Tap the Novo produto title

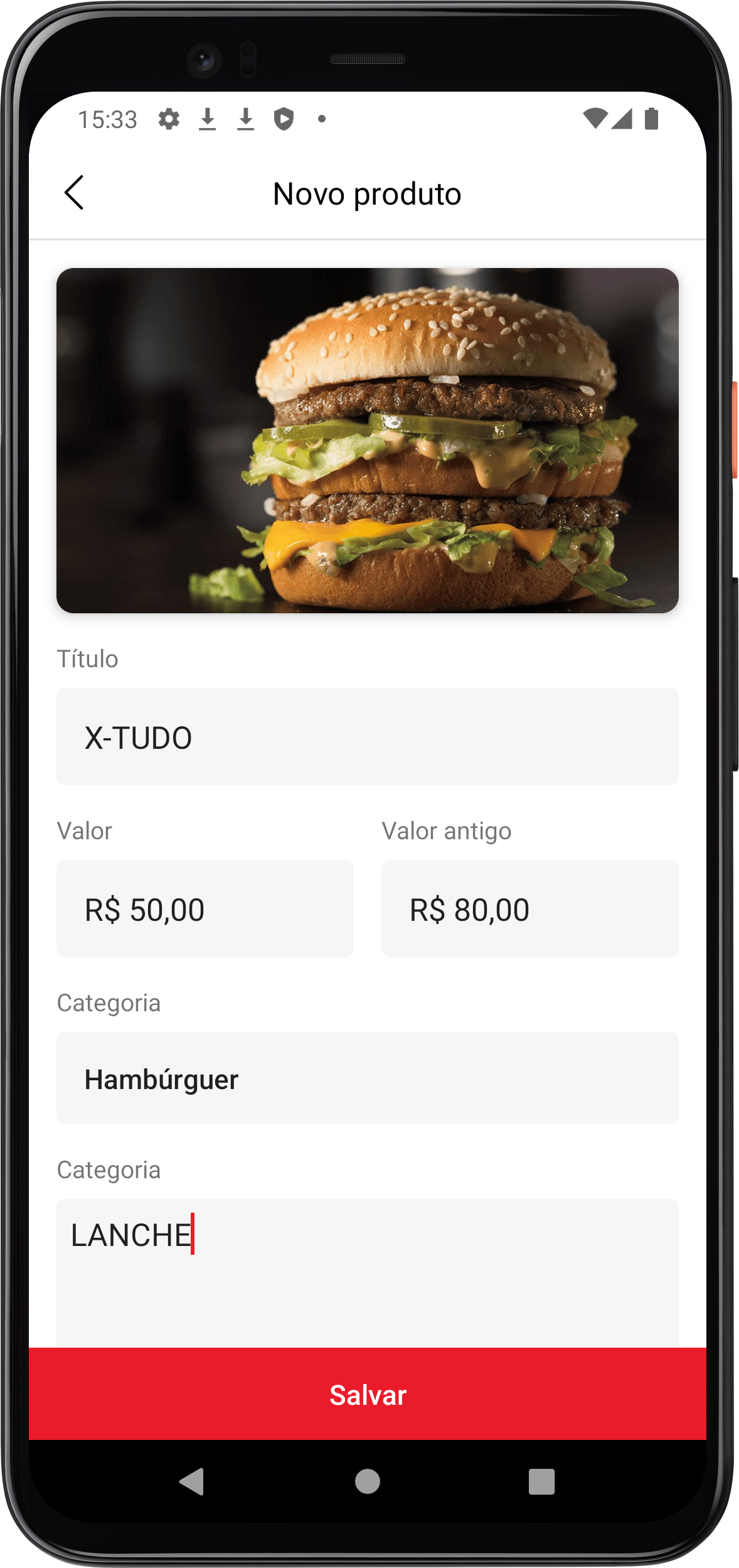tap(369, 193)
